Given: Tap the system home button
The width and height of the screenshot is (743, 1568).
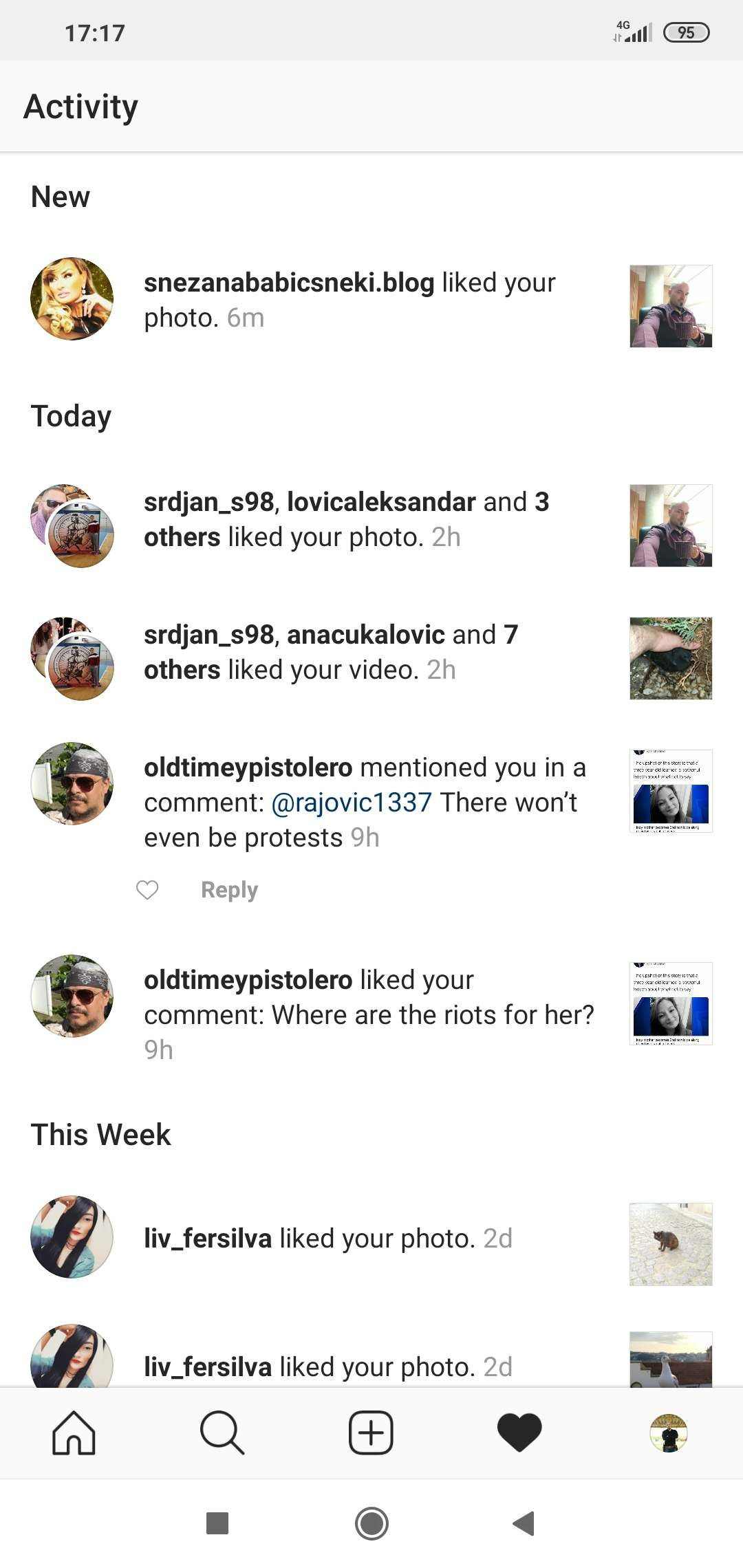Looking at the screenshot, I should click(x=371, y=1523).
